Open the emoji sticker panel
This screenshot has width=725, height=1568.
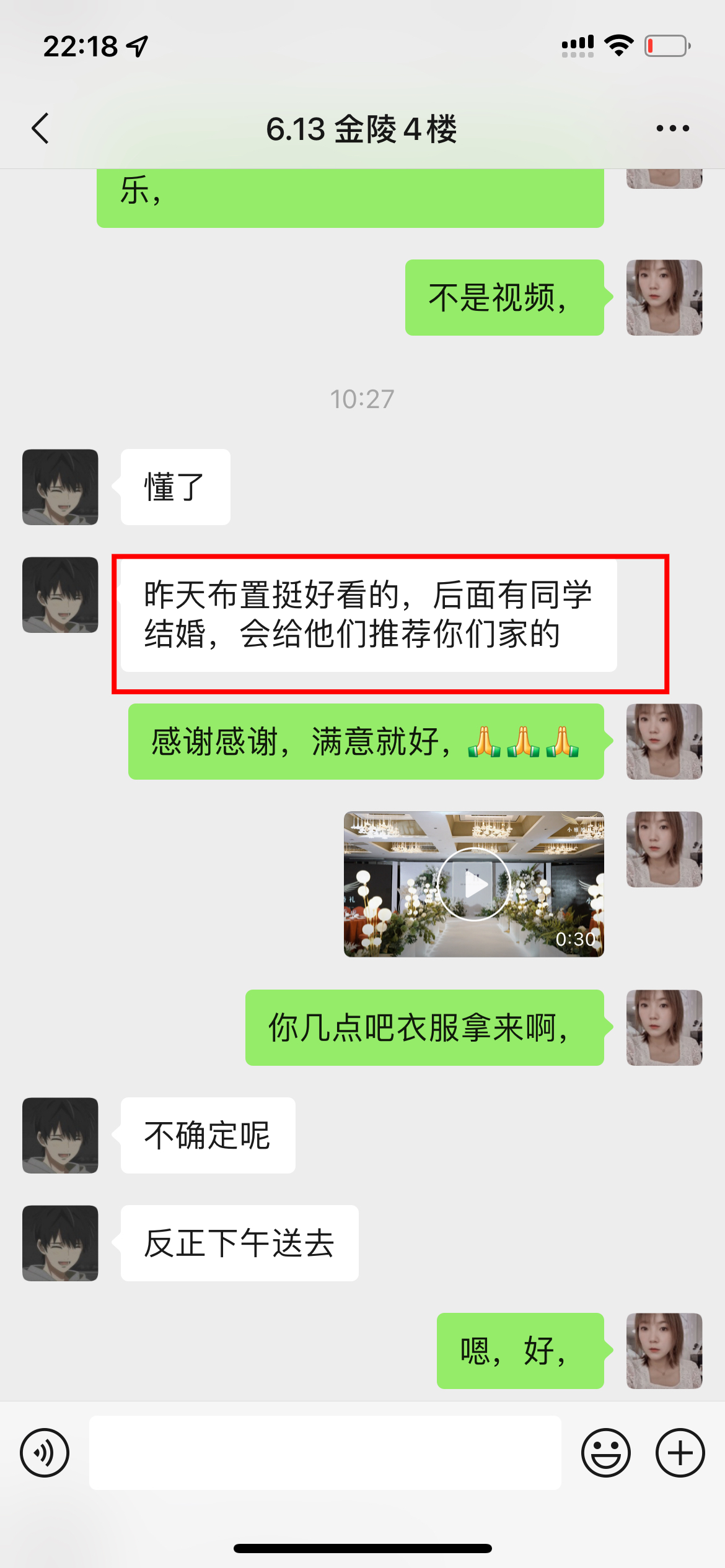pyautogui.click(x=606, y=1453)
